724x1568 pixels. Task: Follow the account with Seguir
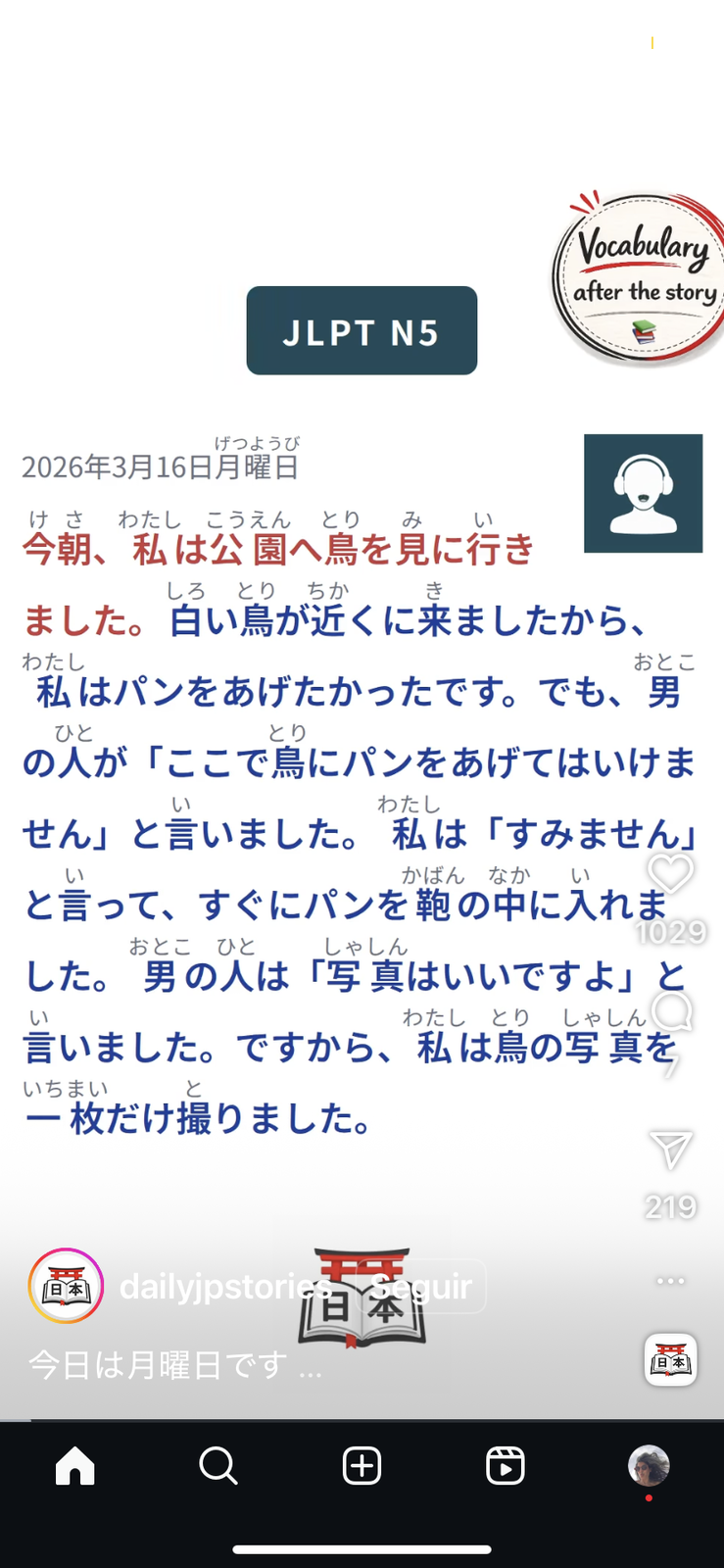(x=421, y=1286)
